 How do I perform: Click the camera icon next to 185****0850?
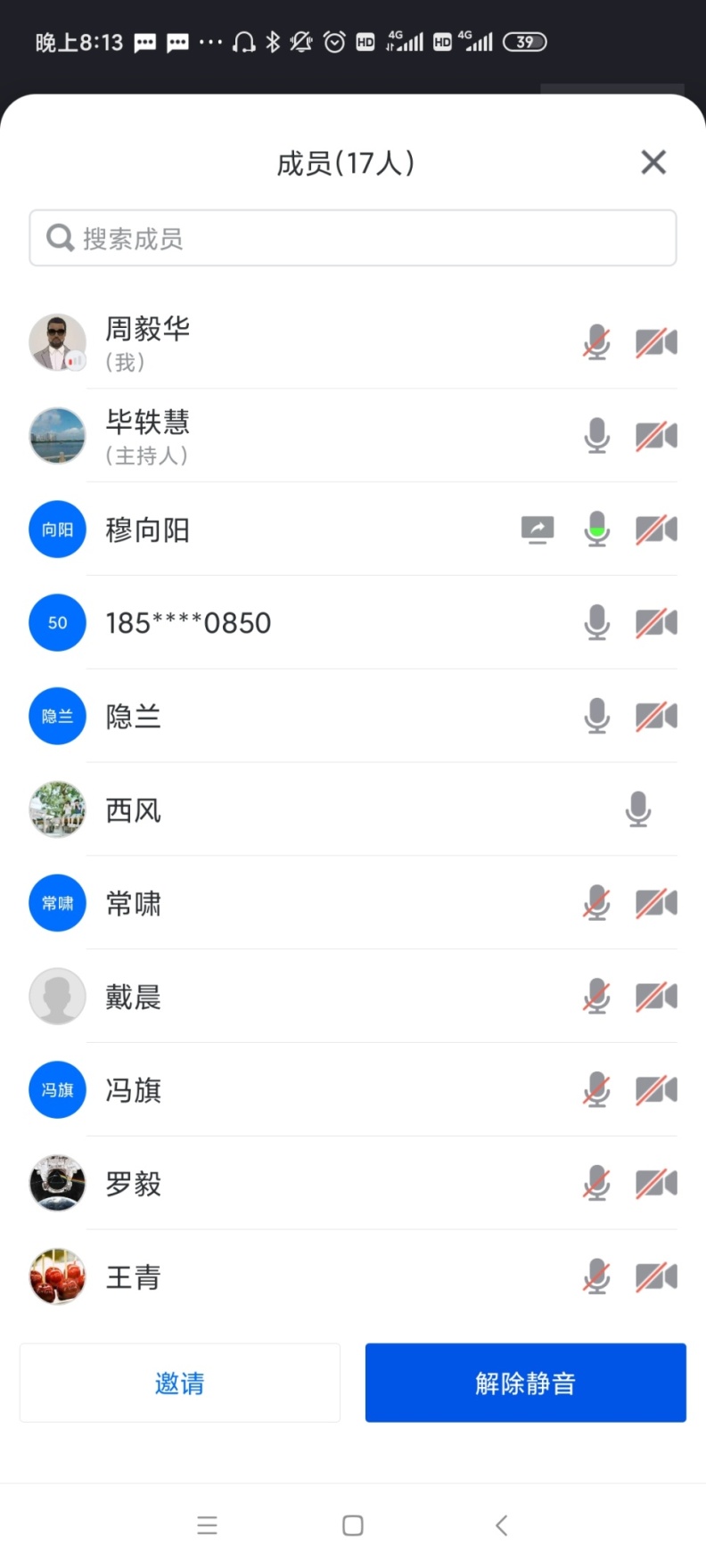point(655,622)
